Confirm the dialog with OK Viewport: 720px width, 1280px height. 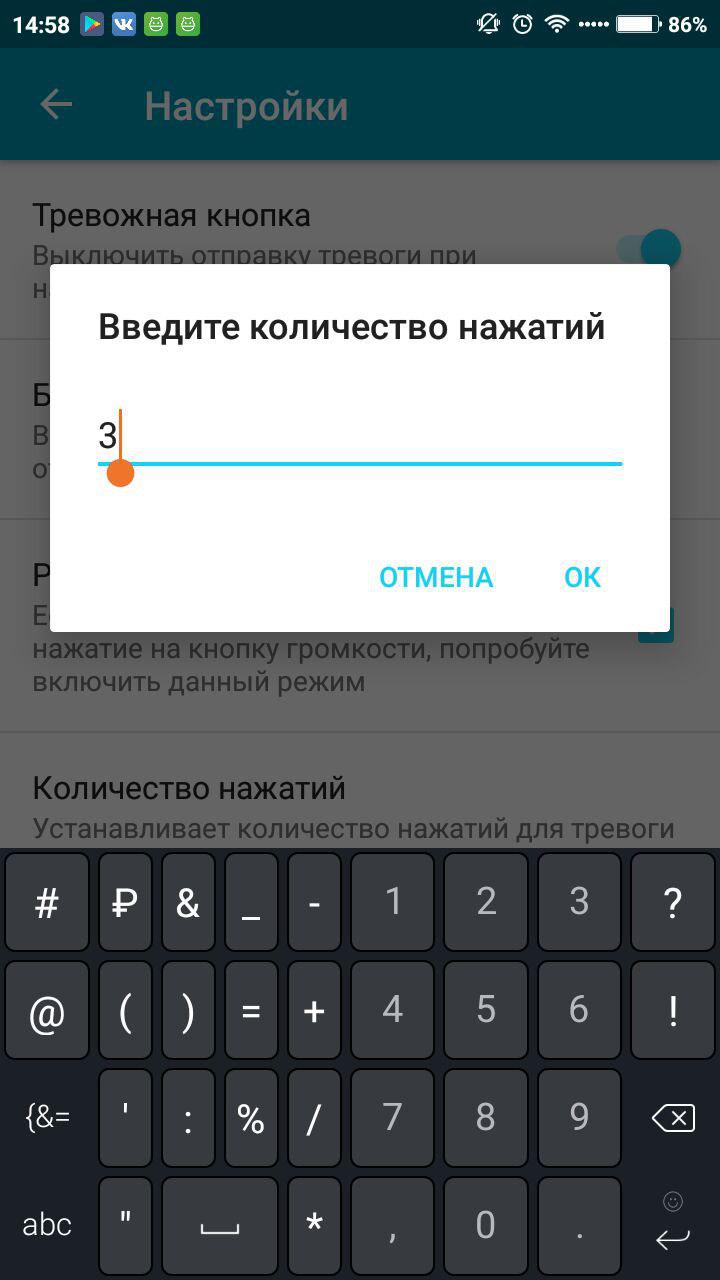(x=582, y=577)
